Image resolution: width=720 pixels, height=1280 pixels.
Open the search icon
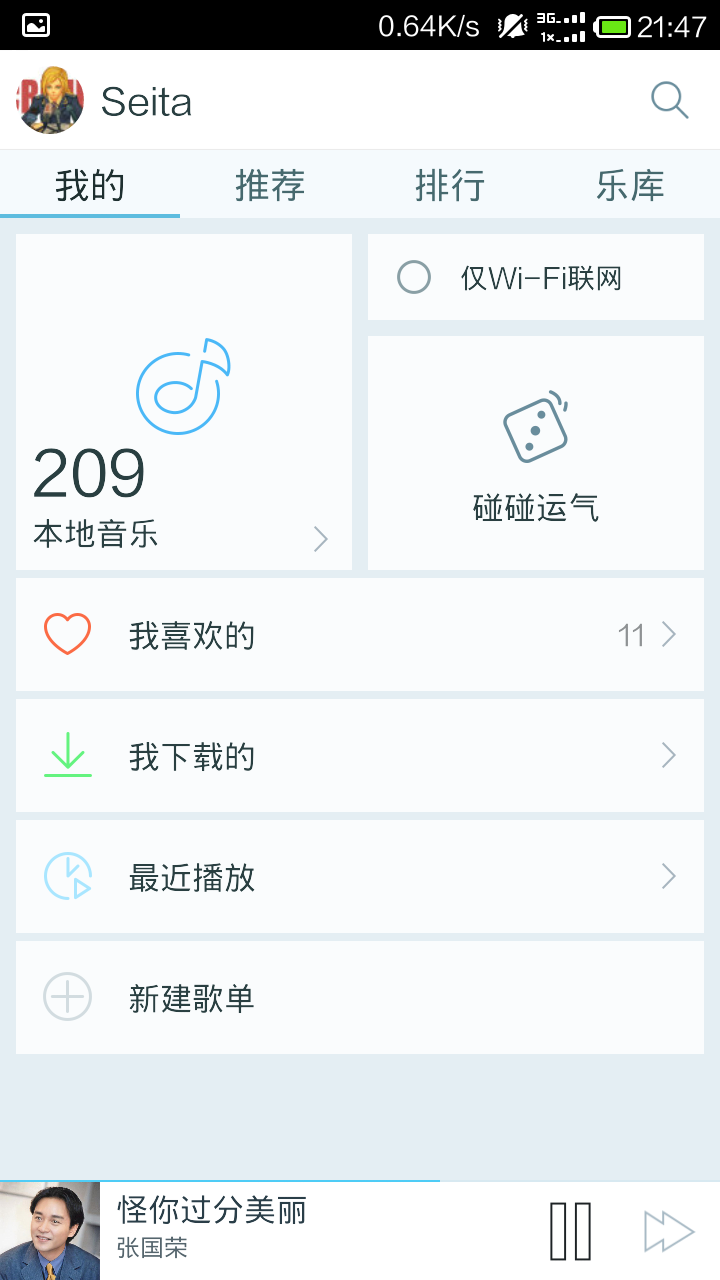tap(669, 101)
